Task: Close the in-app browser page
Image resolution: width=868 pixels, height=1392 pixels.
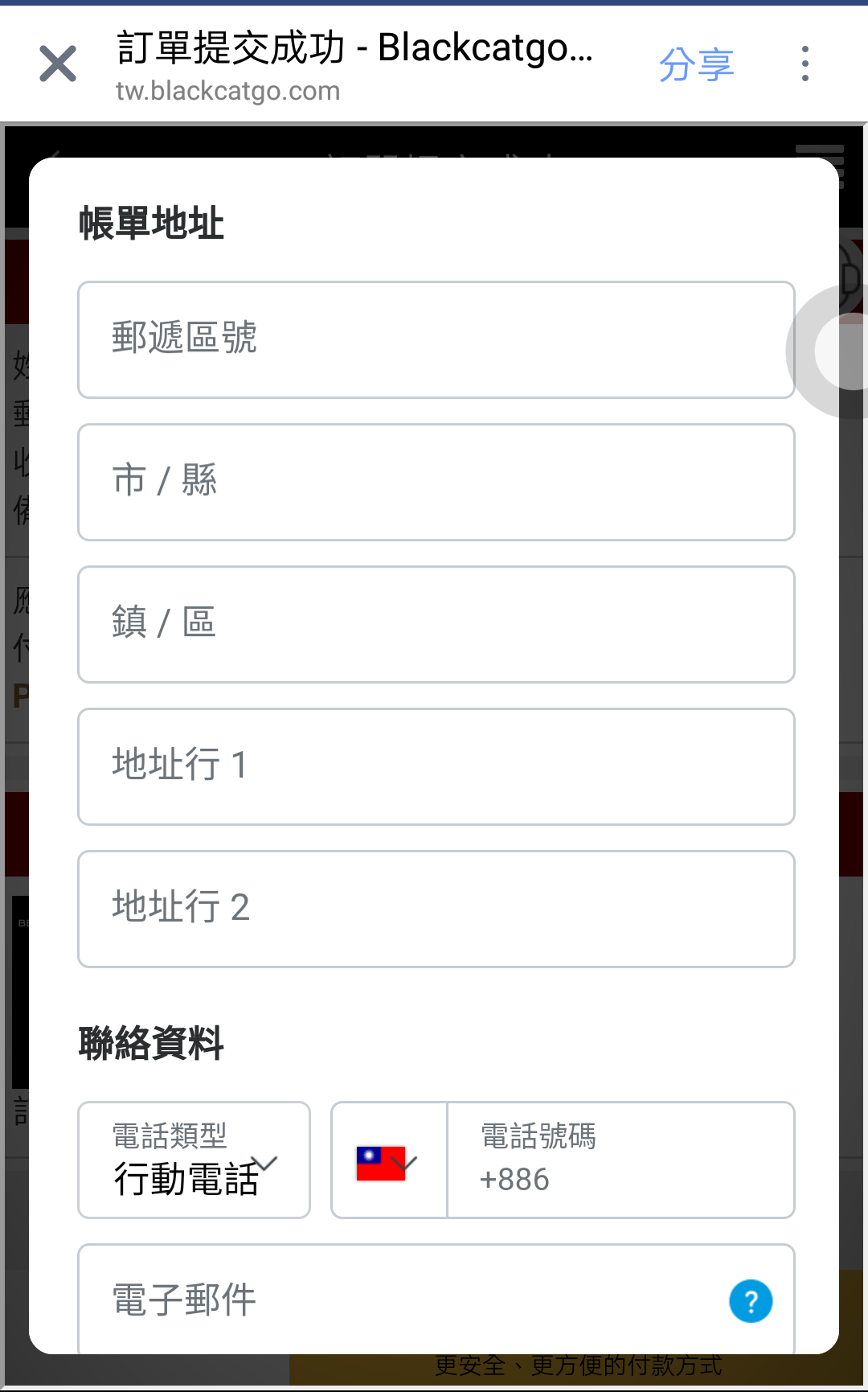Action: point(58,64)
